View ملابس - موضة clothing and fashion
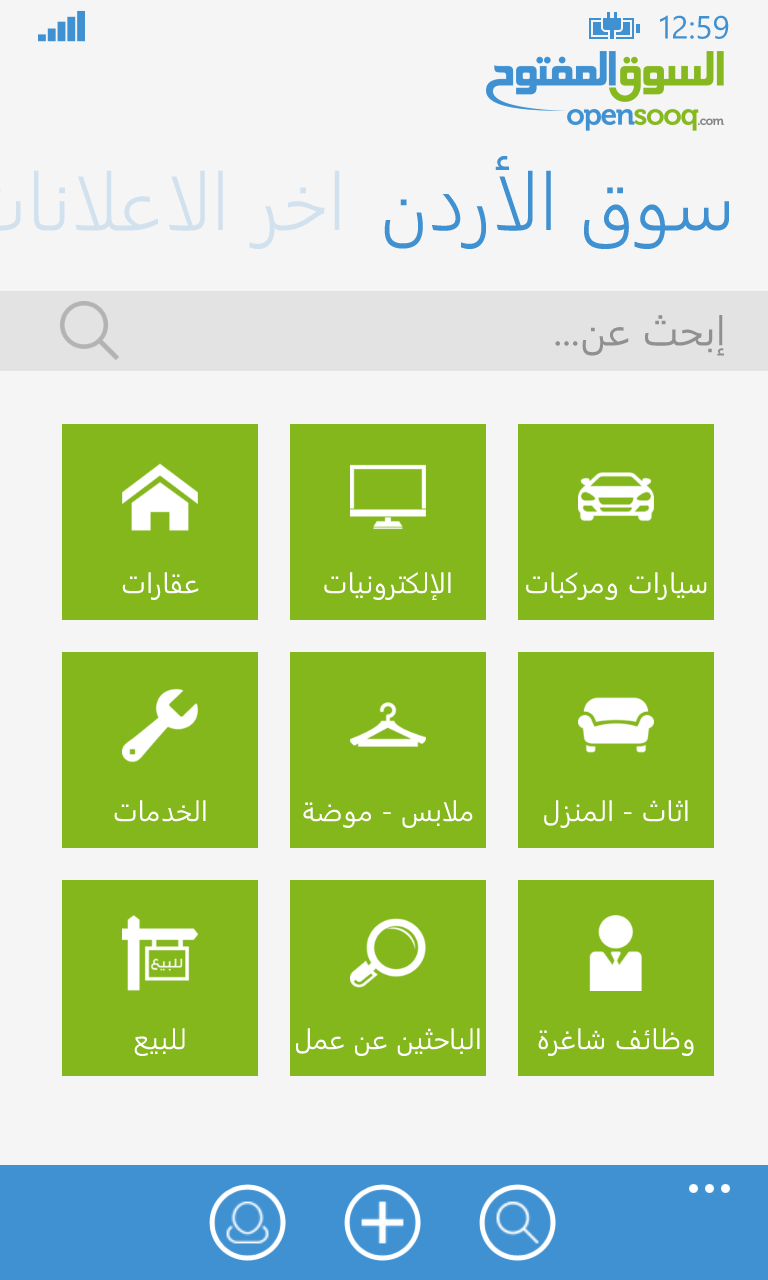The image size is (768, 1280). [388, 750]
